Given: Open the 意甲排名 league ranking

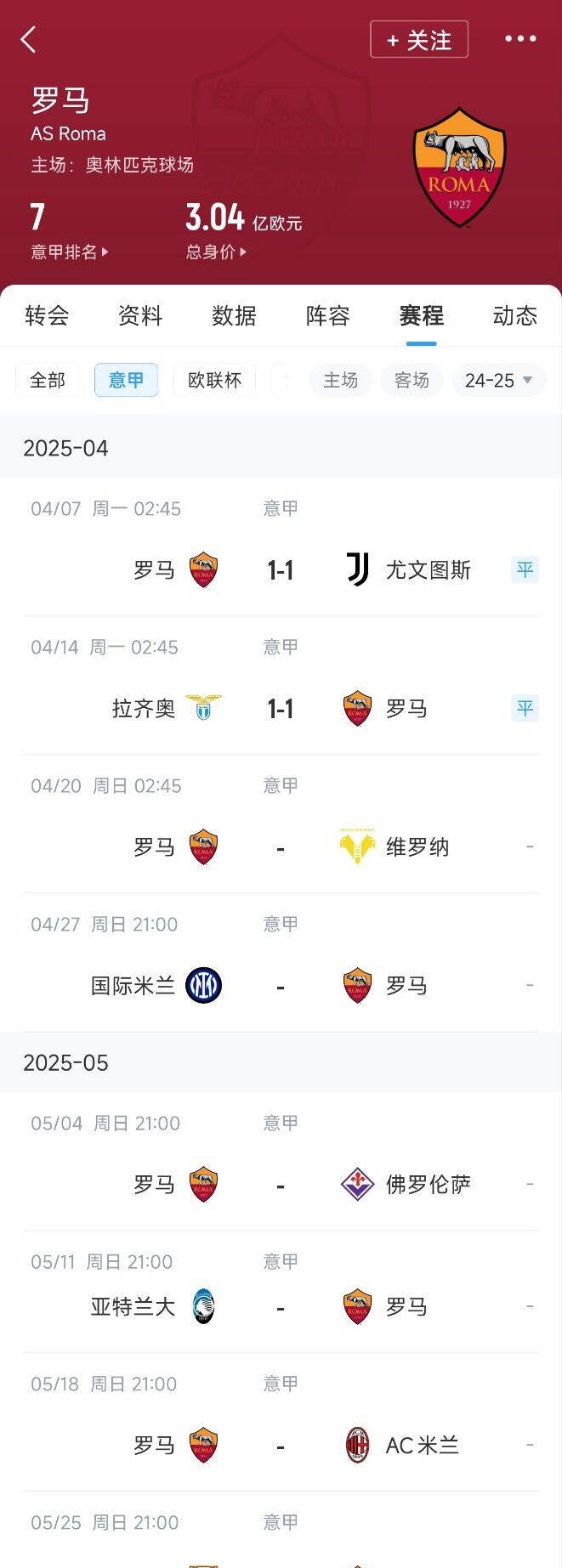Looking at the screenshot, I should (69, 252).
